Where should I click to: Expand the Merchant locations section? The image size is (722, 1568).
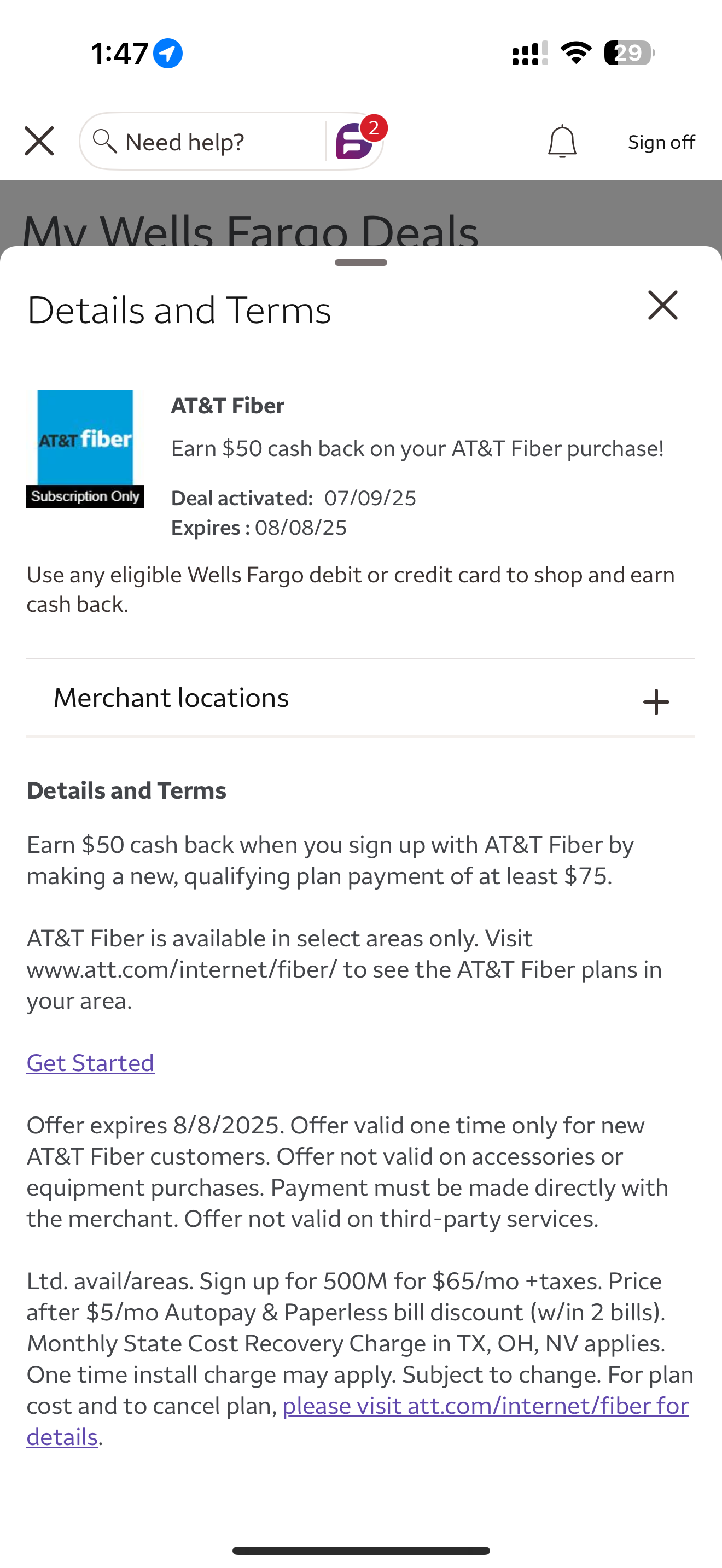pos(360,698)
